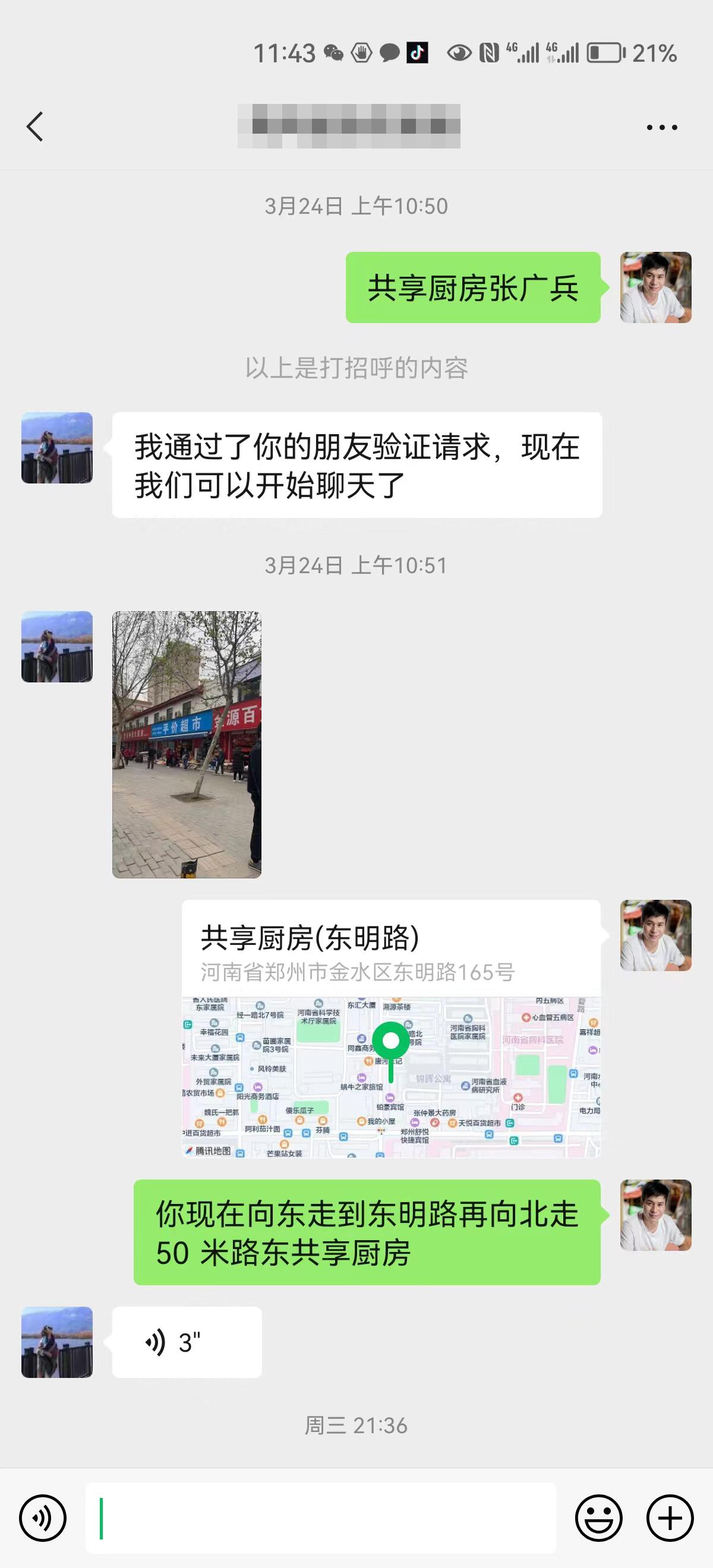The width and height of the screenshot is (713, 1568).
Task: Open your avatar beside 共享厨房张广兵 message
Action: point(655,287)
